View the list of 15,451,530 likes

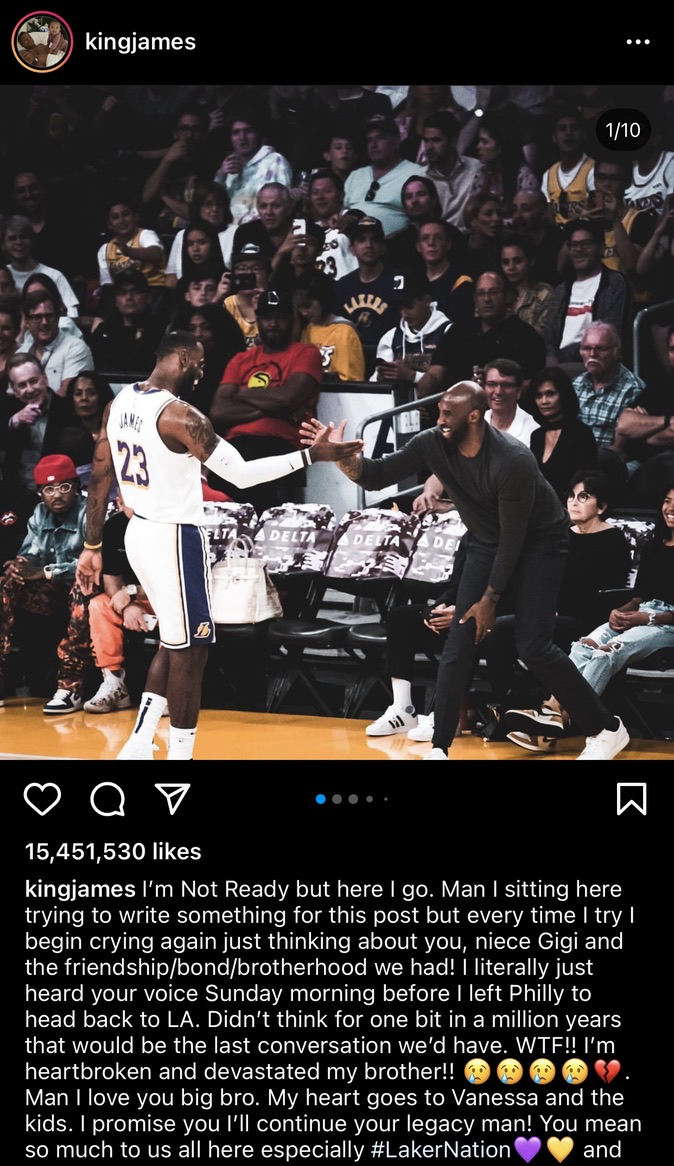point(113,852)
